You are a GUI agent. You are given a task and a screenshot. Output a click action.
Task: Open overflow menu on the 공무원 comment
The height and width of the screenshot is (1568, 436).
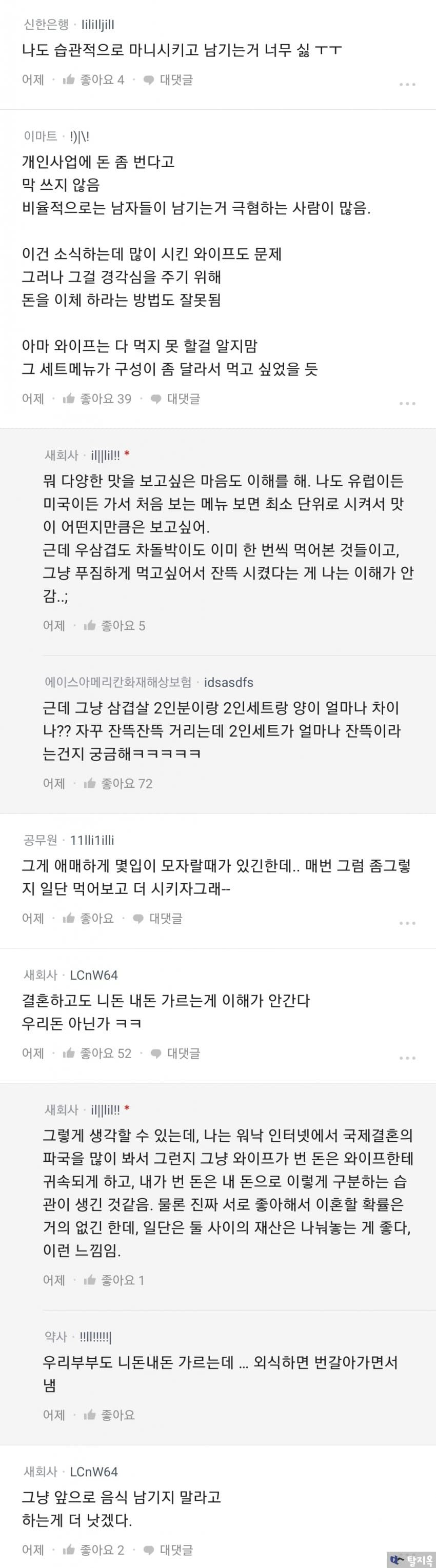coord(407,923)
